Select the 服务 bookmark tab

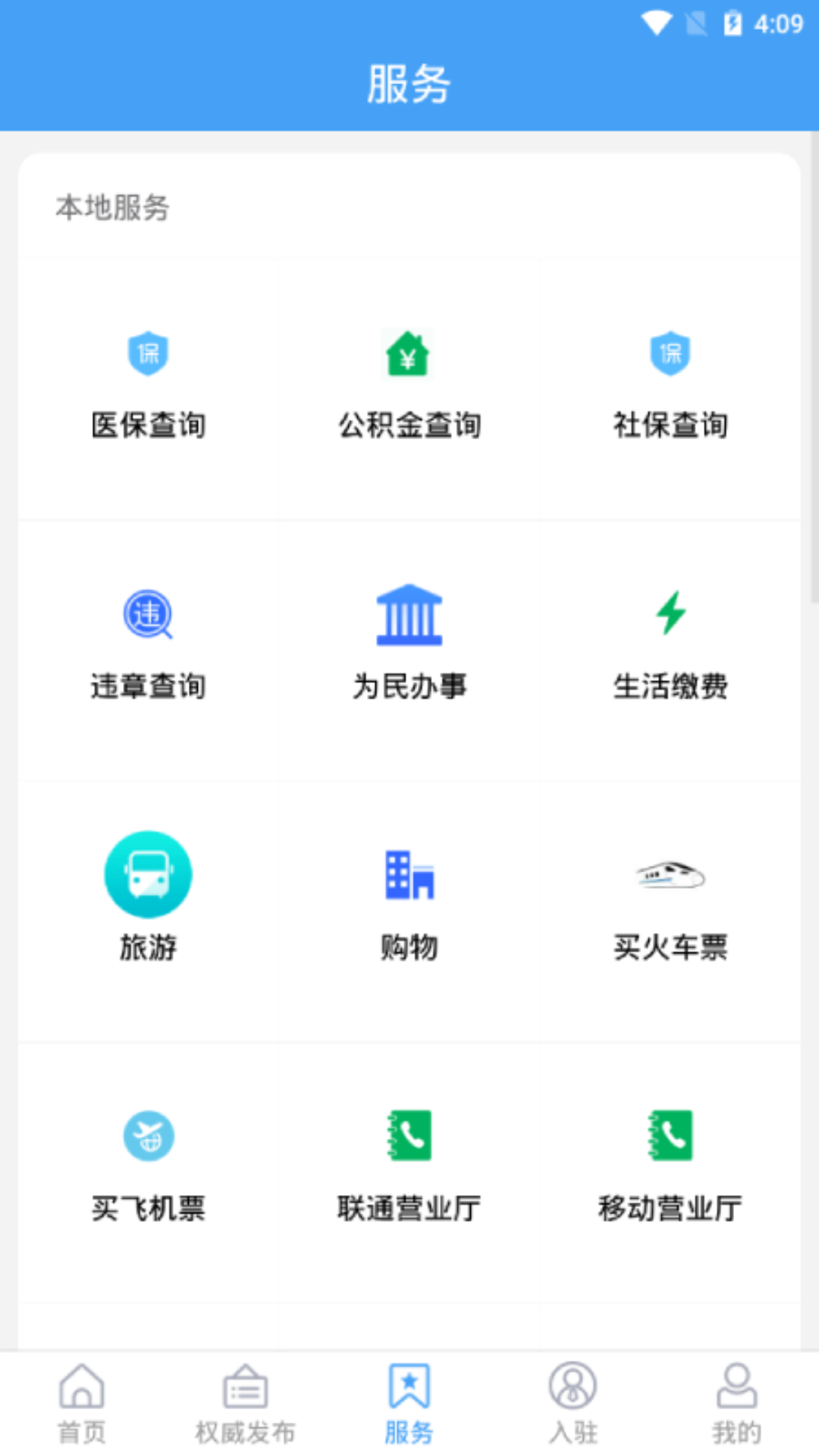point(409,1399)
